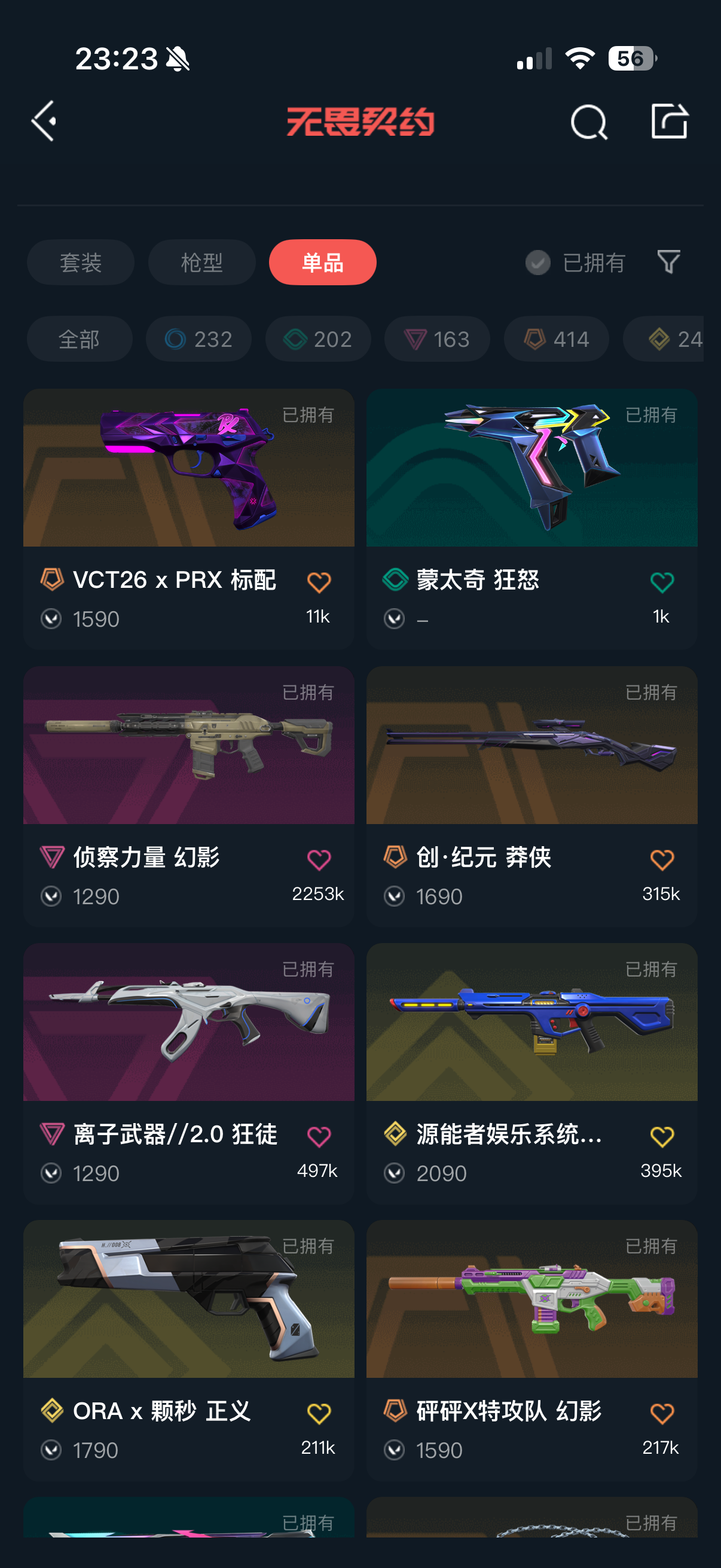Select the 单品 tab

[322, 263]
